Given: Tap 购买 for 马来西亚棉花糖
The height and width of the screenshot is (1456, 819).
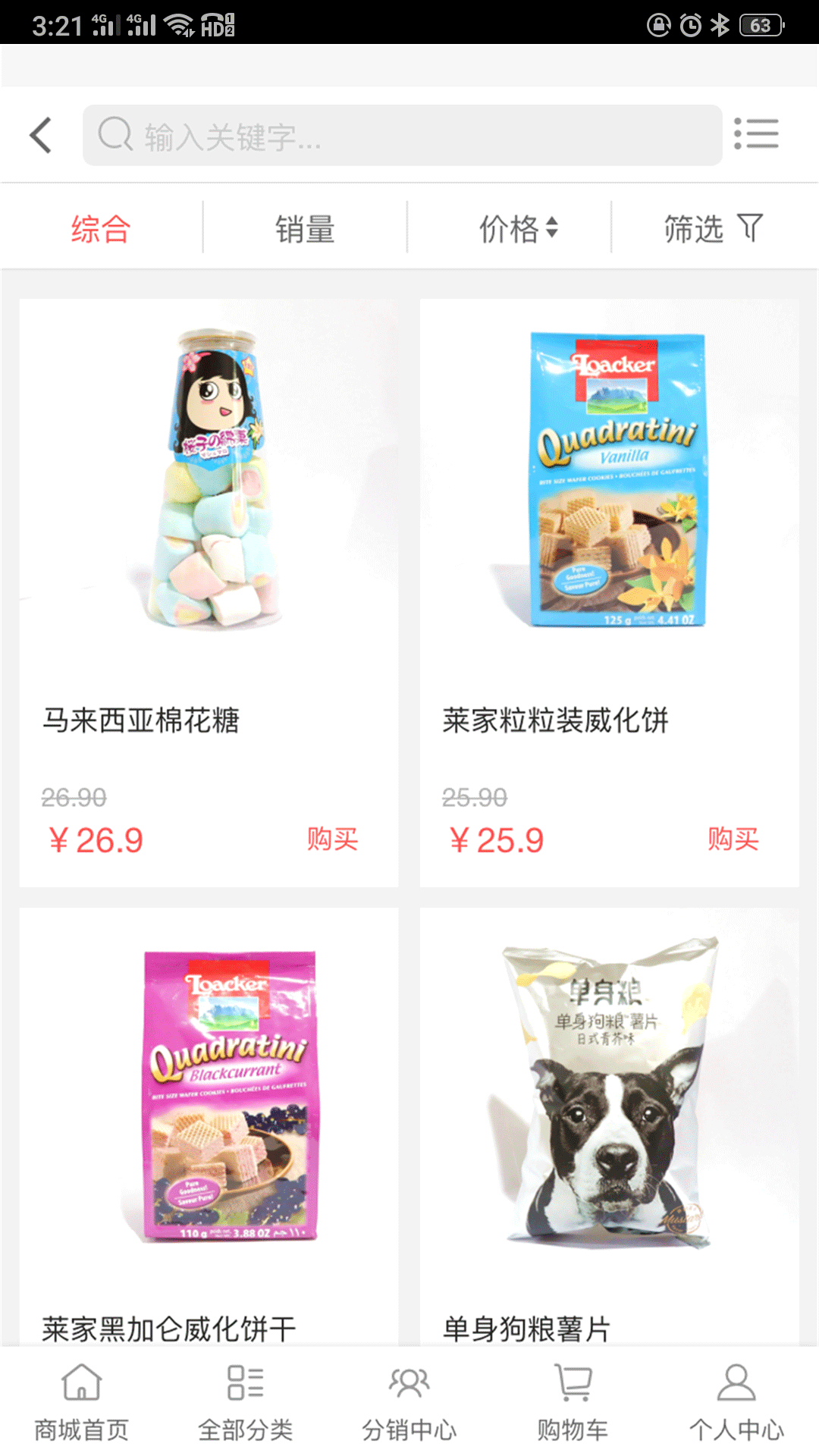Looking at the screenshot, I should [332, 839].
